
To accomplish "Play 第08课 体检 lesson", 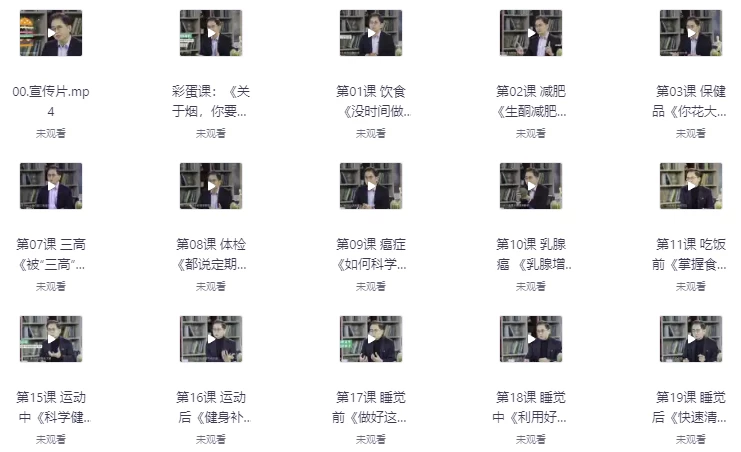I will [211, 186].
